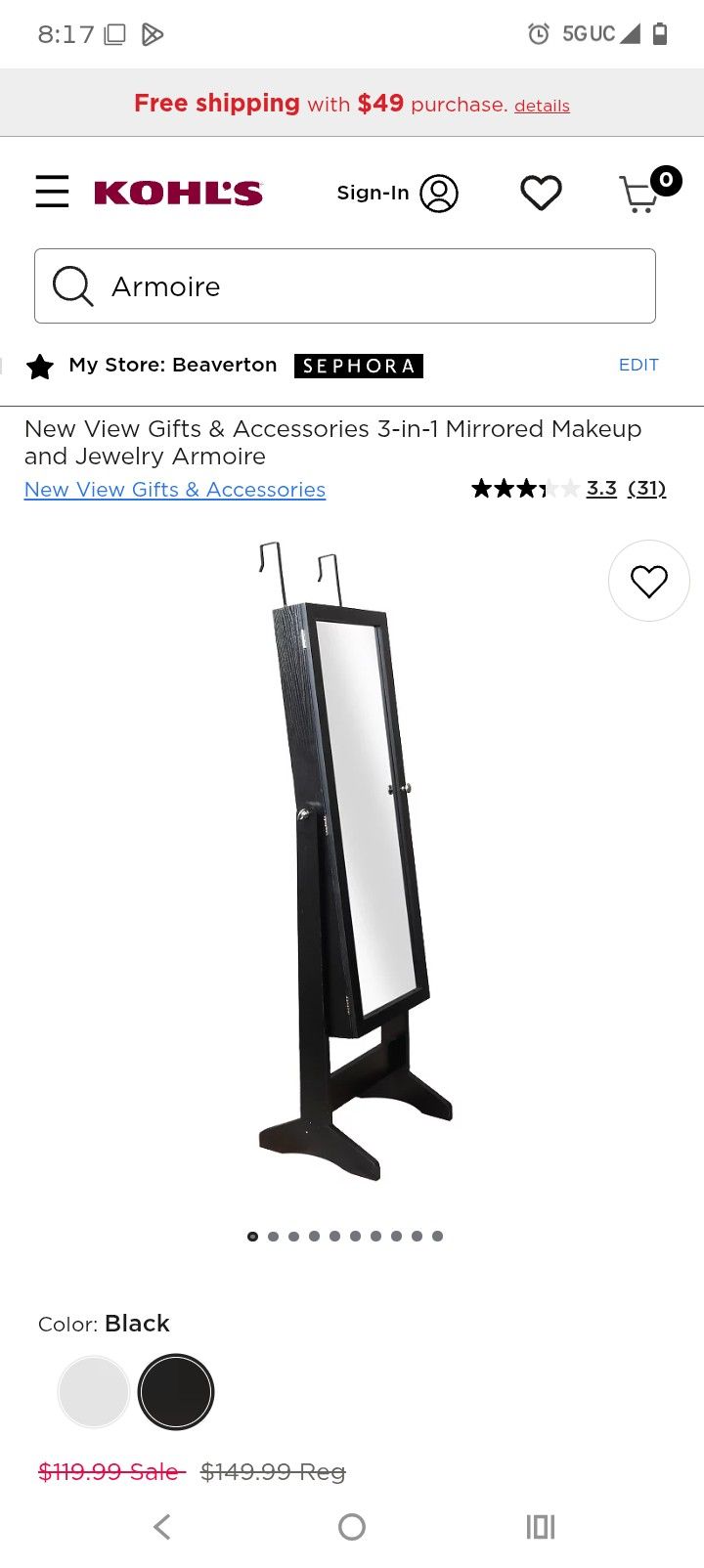704x1568 pixels.
Task: Open New View Gifts & Accessories brand link
Action: coord(175,490)
